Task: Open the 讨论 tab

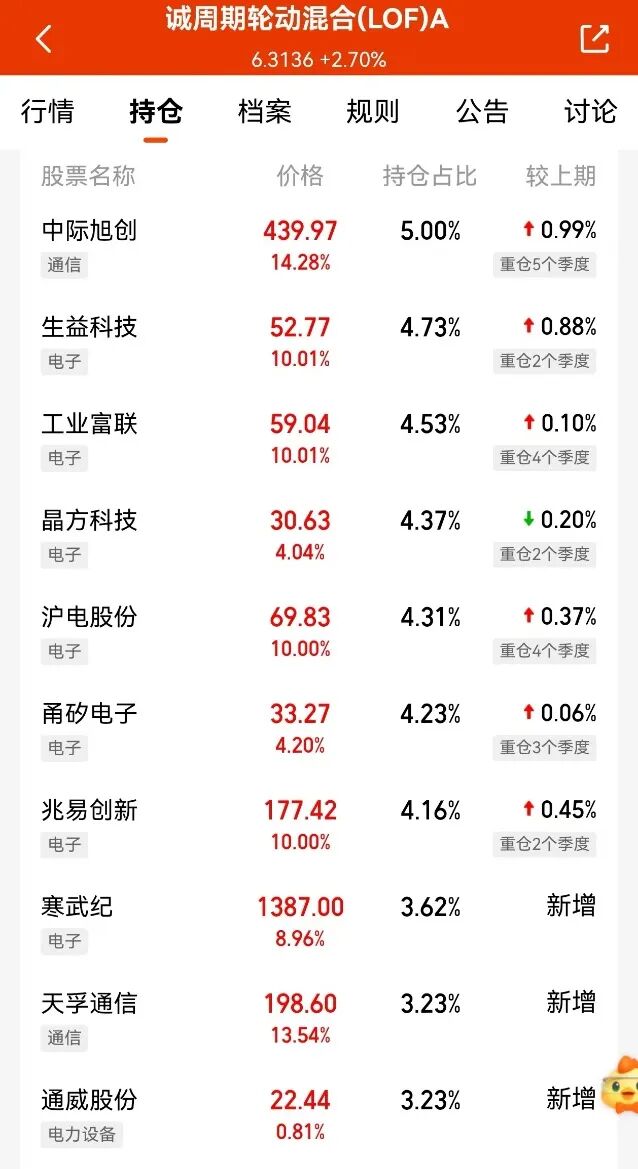Action: pos(590,111)
